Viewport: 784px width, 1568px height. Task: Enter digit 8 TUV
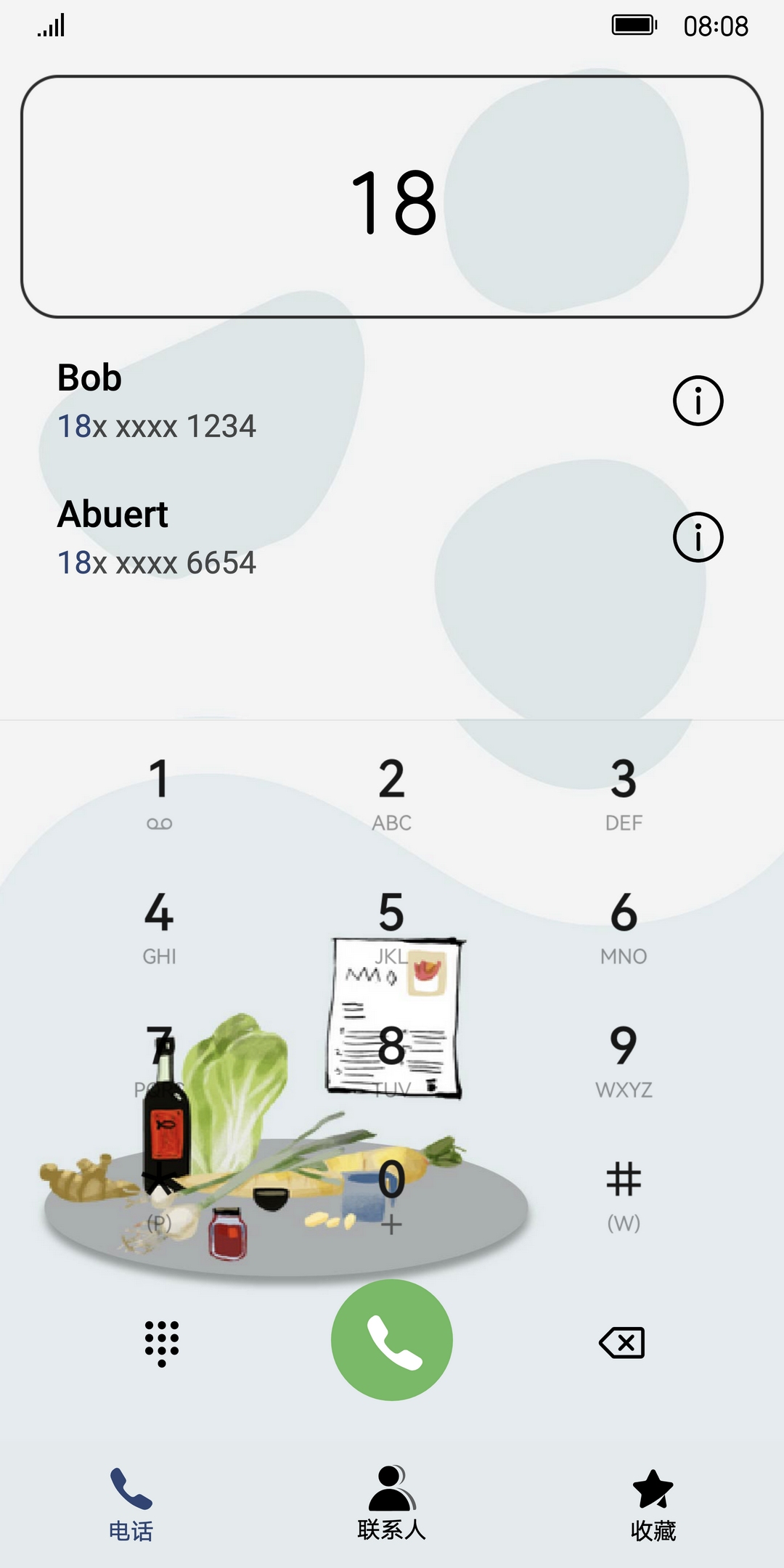(x=391, y=1058)
